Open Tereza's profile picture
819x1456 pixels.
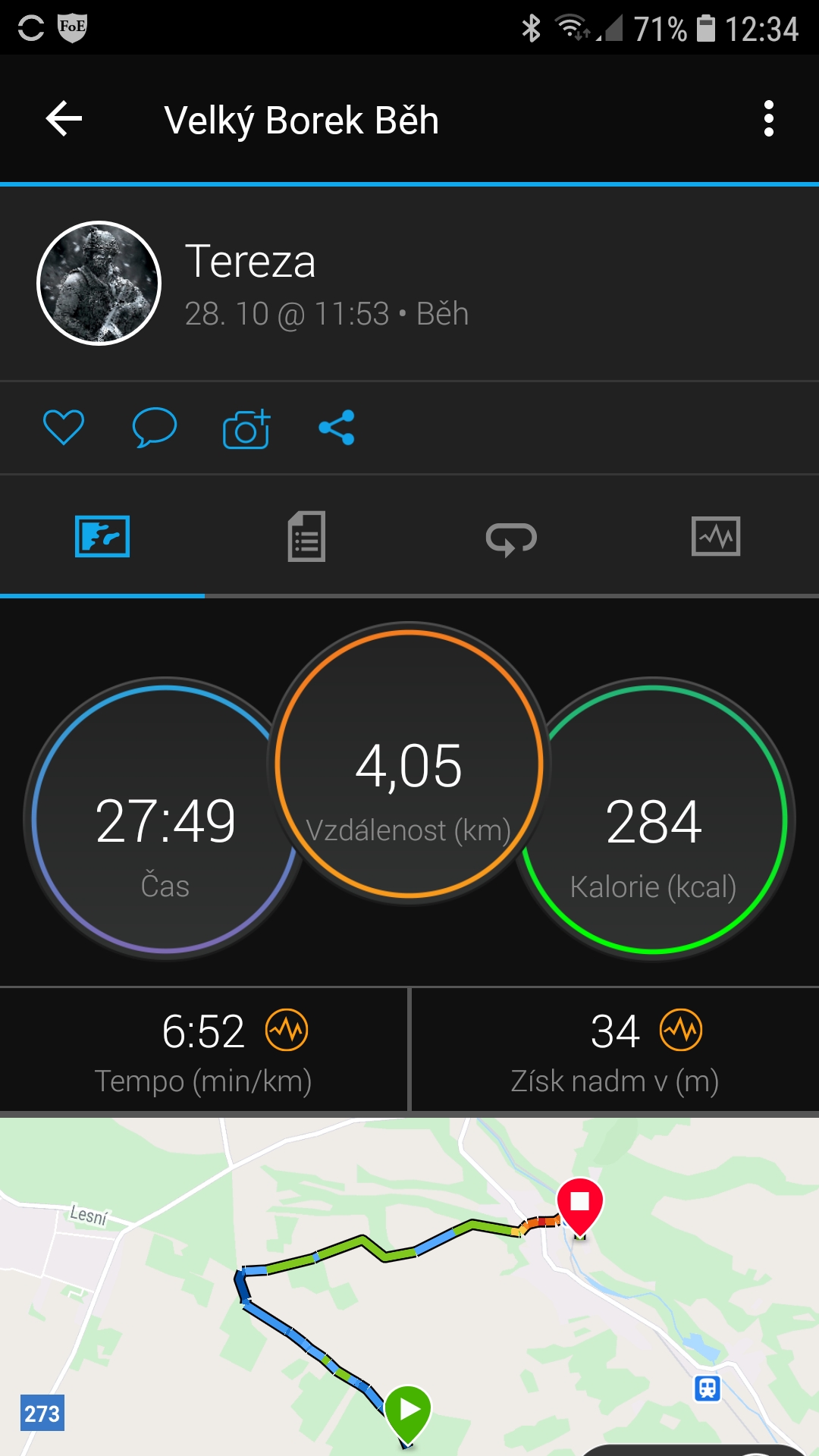99,283
